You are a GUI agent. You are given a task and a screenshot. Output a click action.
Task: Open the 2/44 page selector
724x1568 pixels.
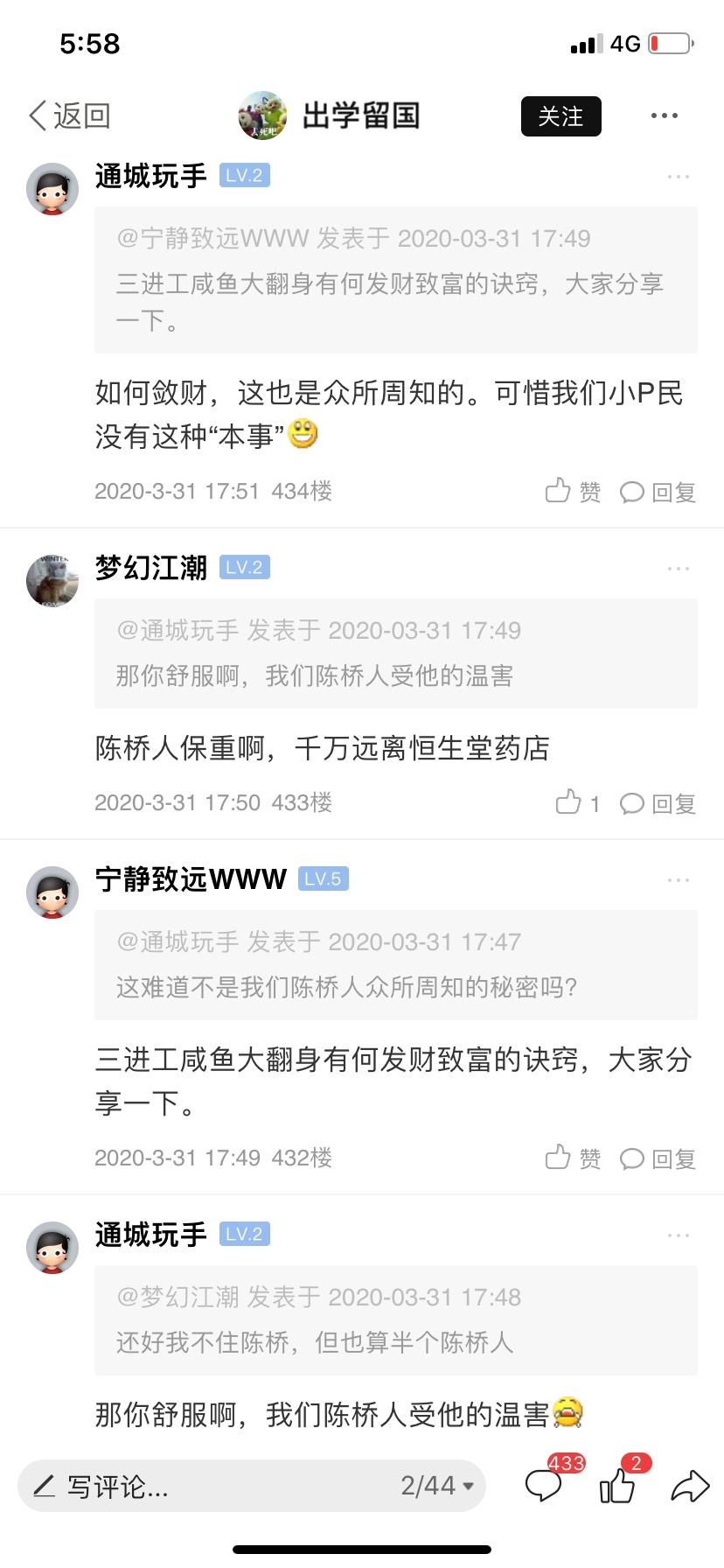[436, 1486]
